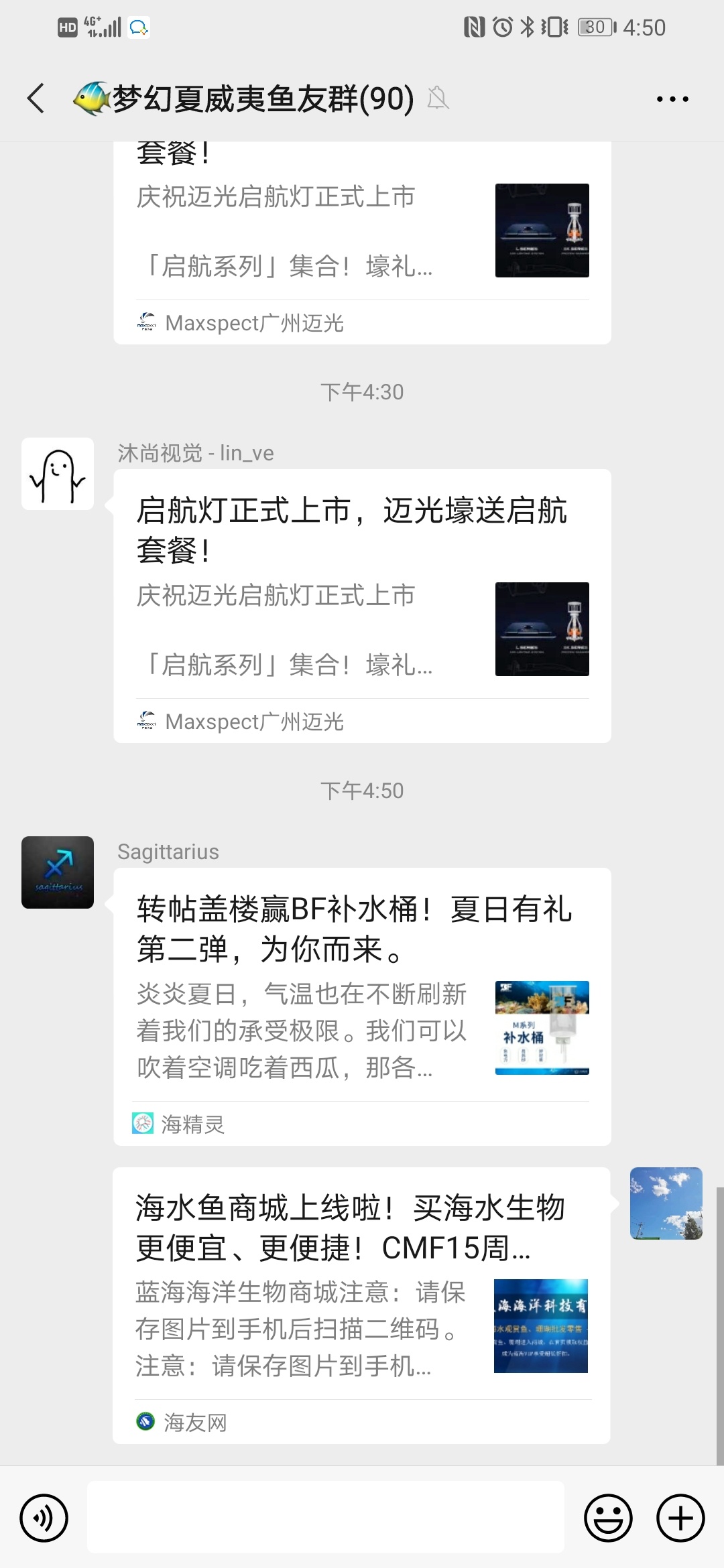Image resolution: width=724 pixels, height=1568 pixels.
Task: View Sagittarius's profile avatar
Action: pyautogui.click(x=58, y=872)
